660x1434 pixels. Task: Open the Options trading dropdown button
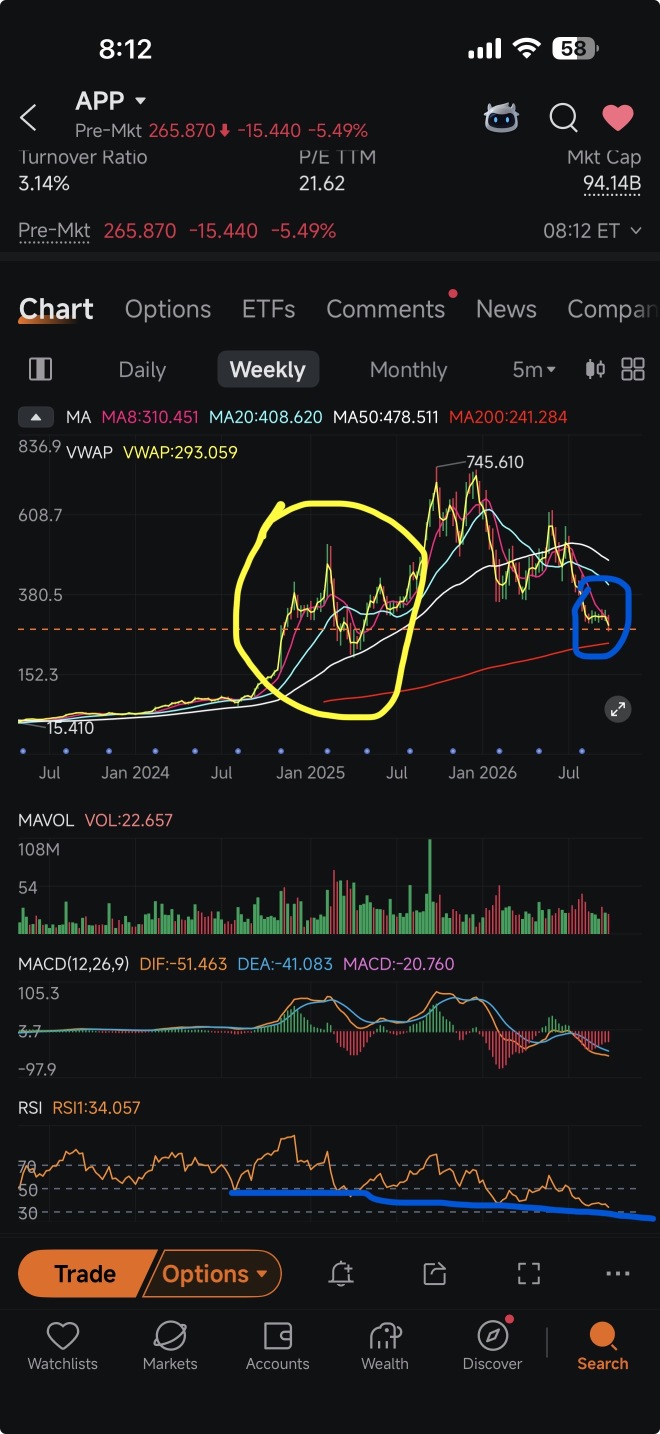pyautogui.click(x=214, y=1274)
